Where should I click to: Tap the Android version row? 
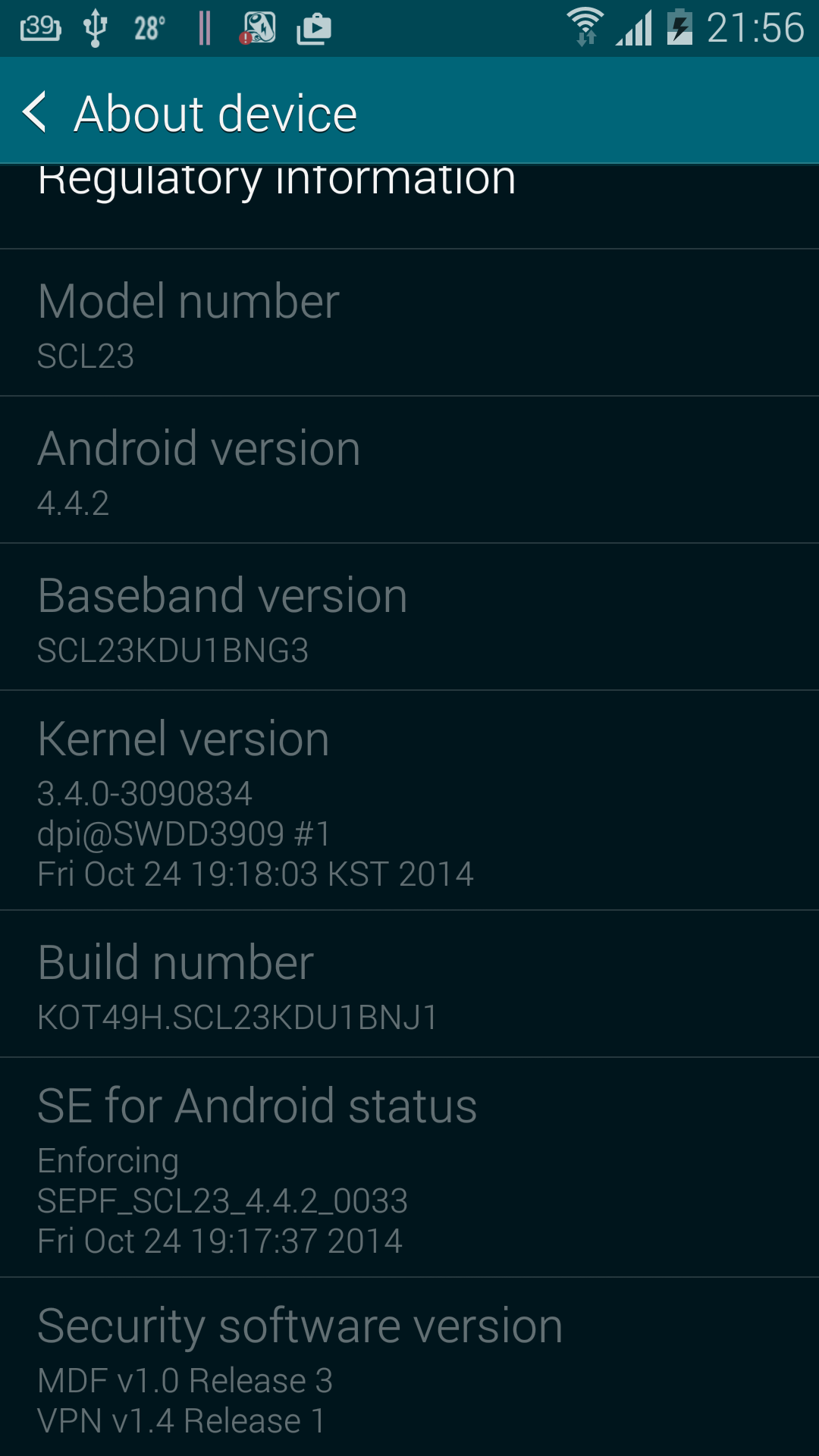pyautogui.click(x=409, y=470)
